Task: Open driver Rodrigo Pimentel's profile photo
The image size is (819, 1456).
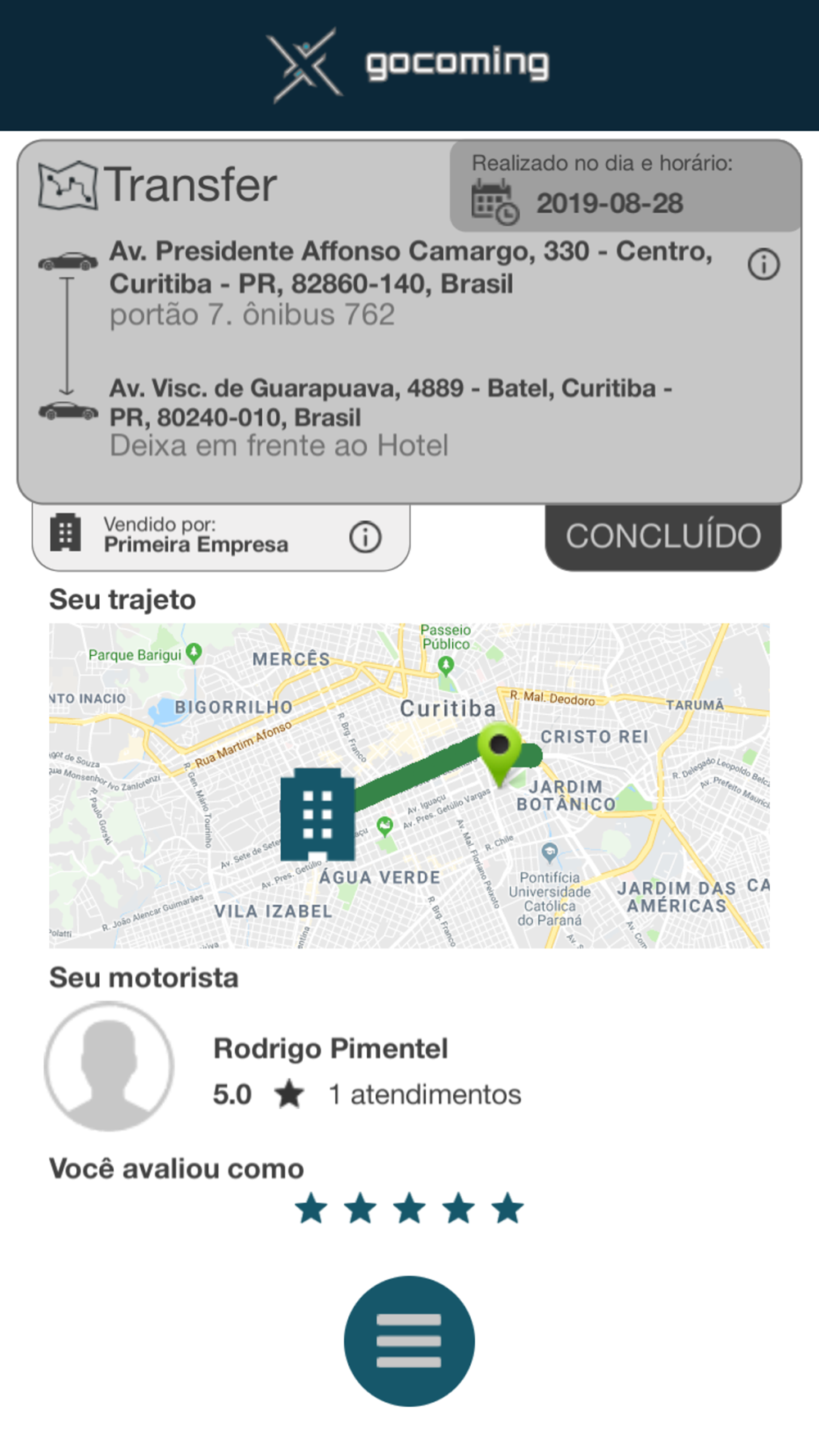Action: tap(109, 1067)
